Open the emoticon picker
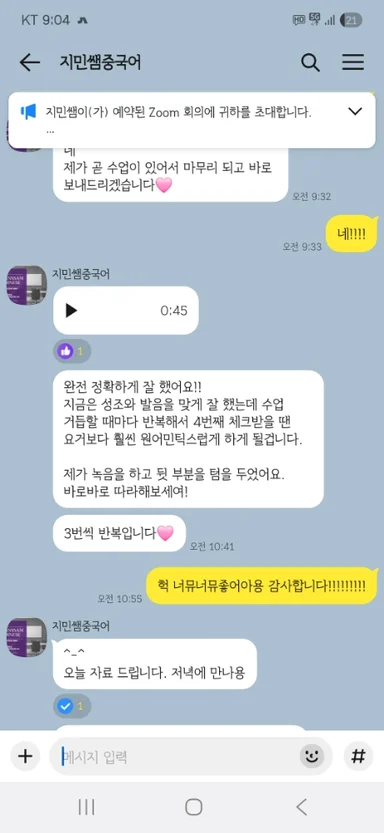The image size is (384, 833). click(312, 756)
